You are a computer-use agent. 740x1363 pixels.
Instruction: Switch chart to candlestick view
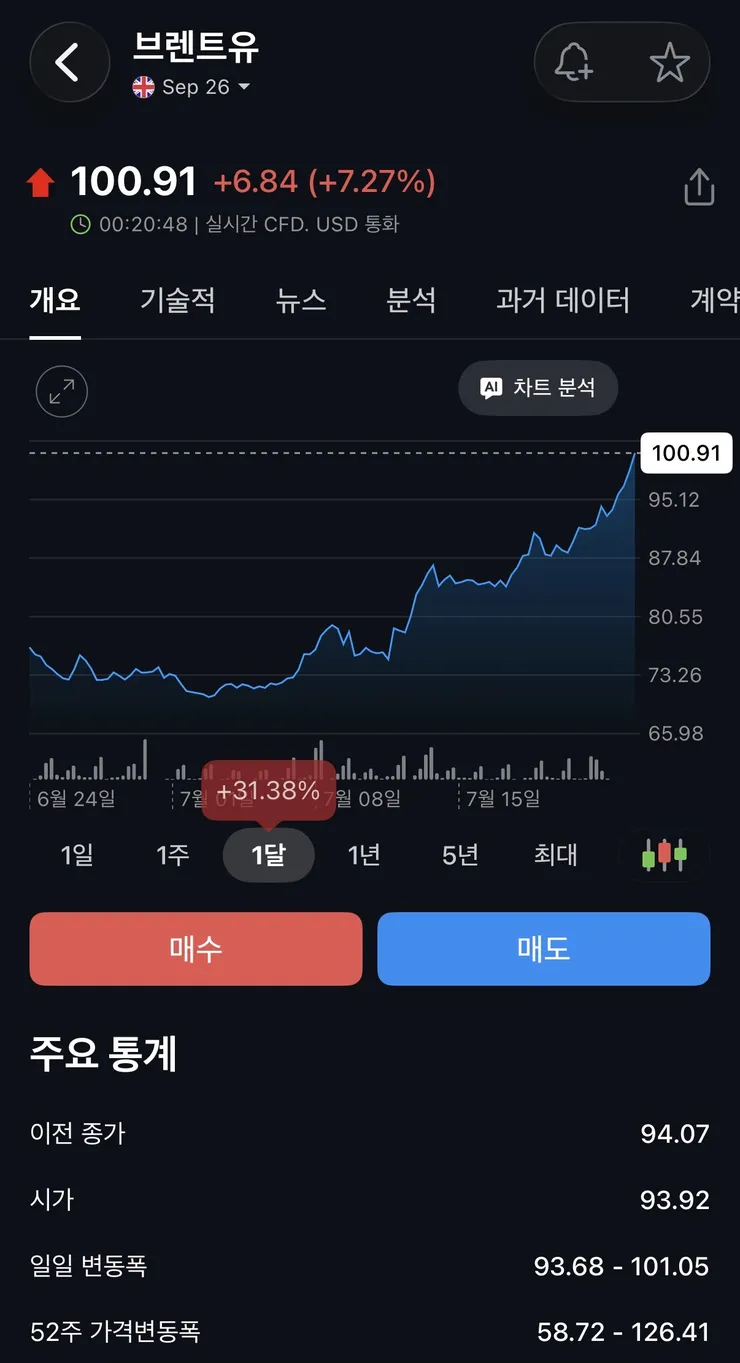pos(665,855)
